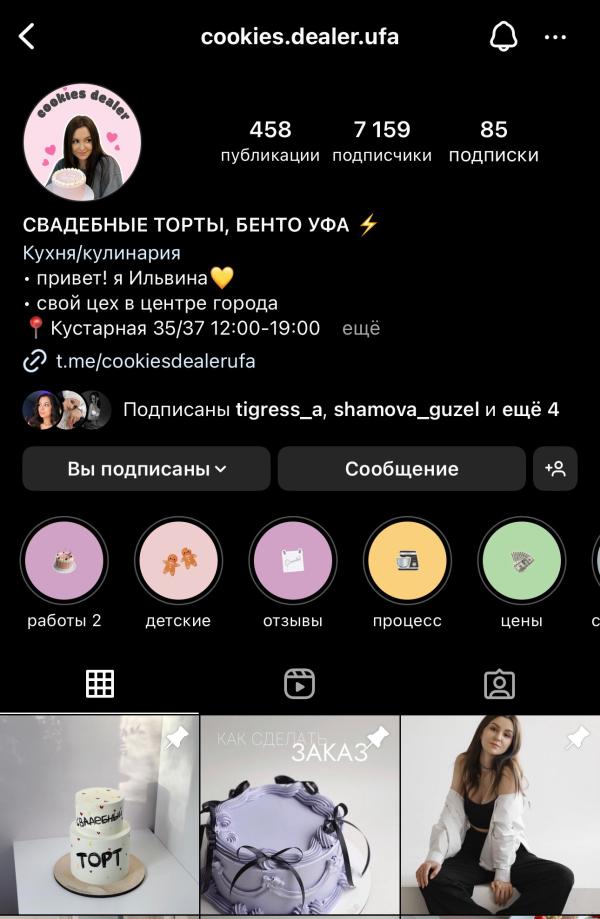
Task: Show the 85 подписки list
Action: click(x=493, y=141)
